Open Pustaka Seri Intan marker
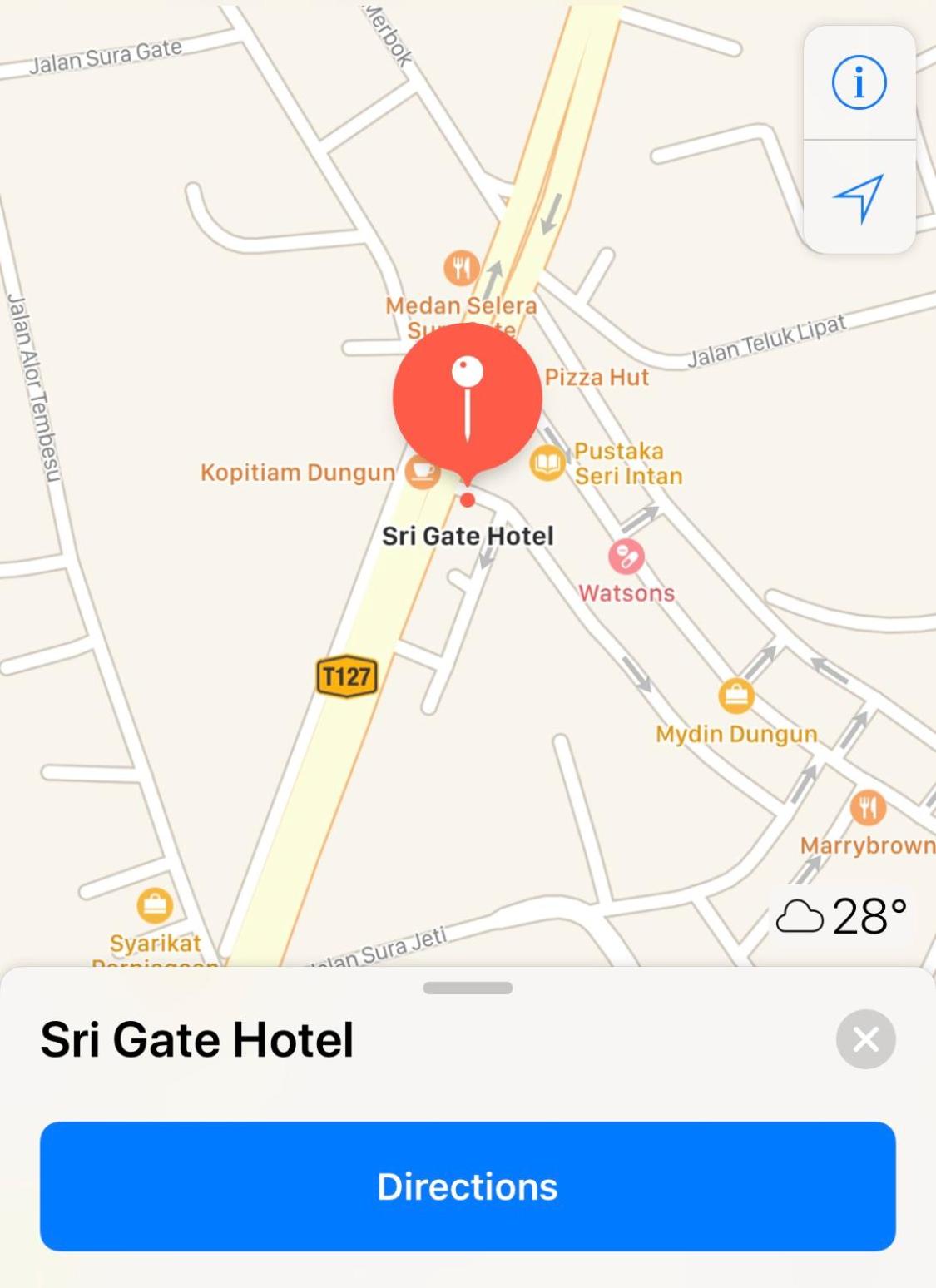This screenshot has height=1288, width=936. [547, 463]
